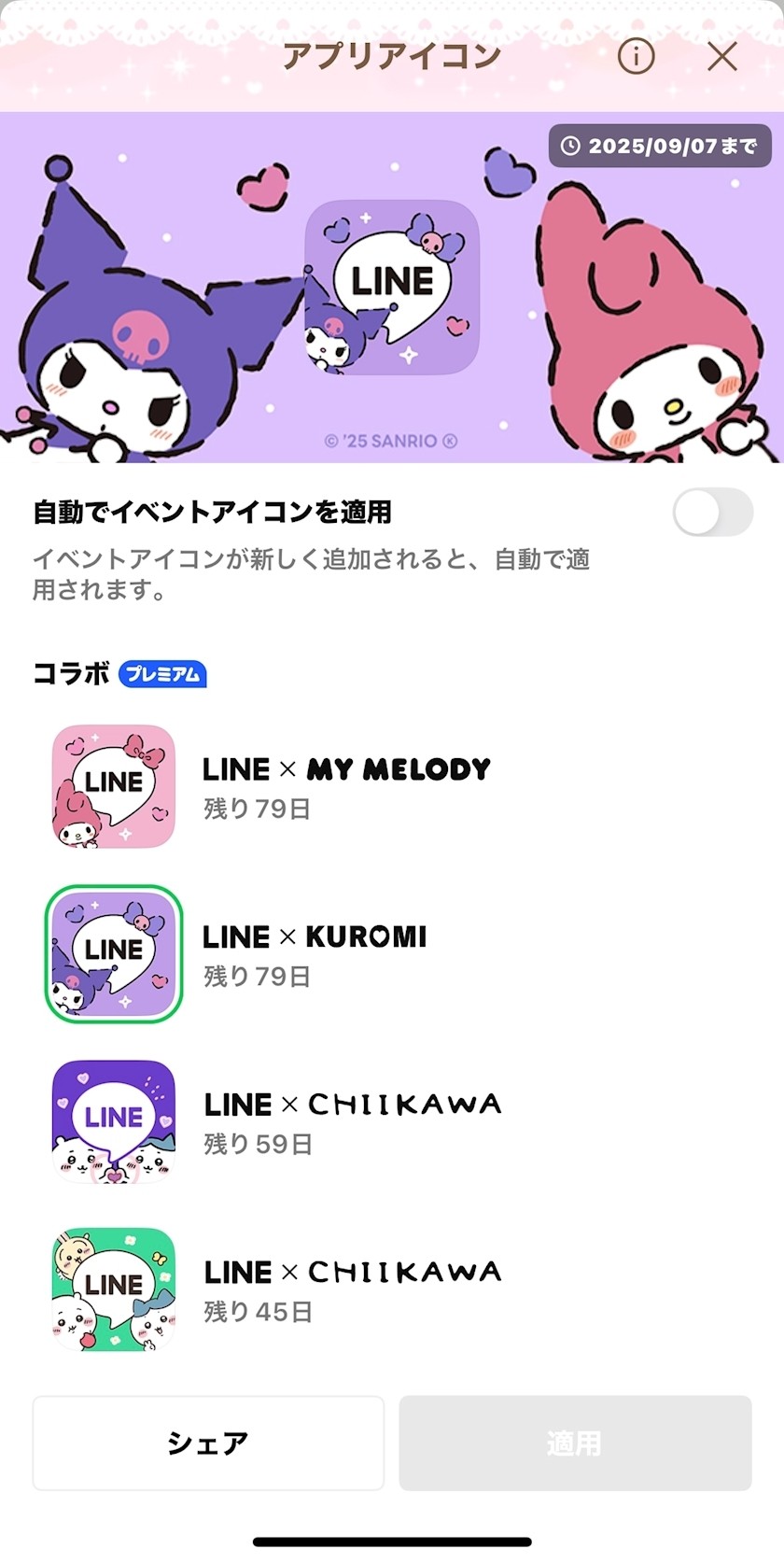Select the LINE × KUROMI icon

(x=114, y=953)
